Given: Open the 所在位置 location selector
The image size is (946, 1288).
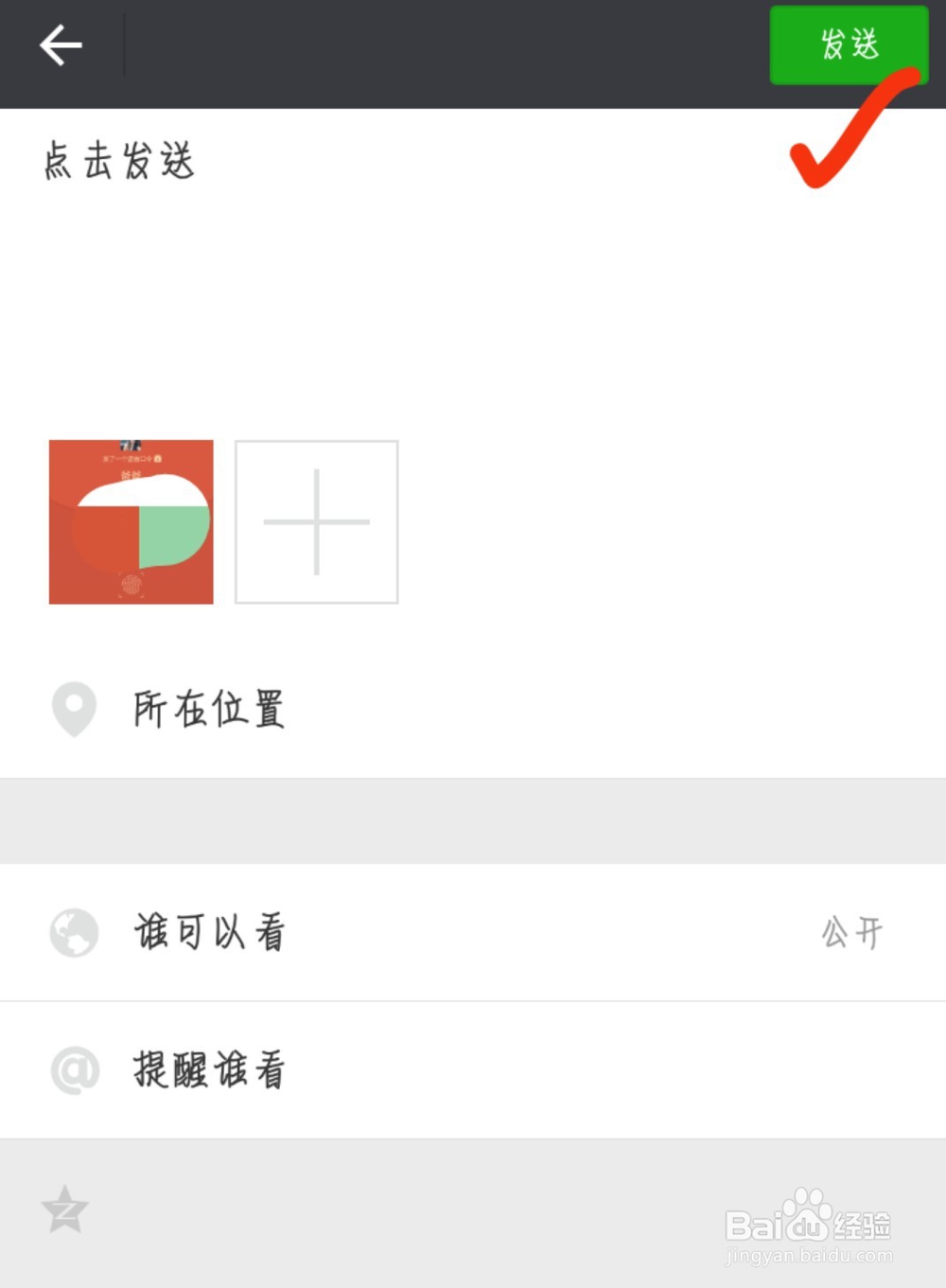Looking at the screenshot, I should [x=210, y=710].
